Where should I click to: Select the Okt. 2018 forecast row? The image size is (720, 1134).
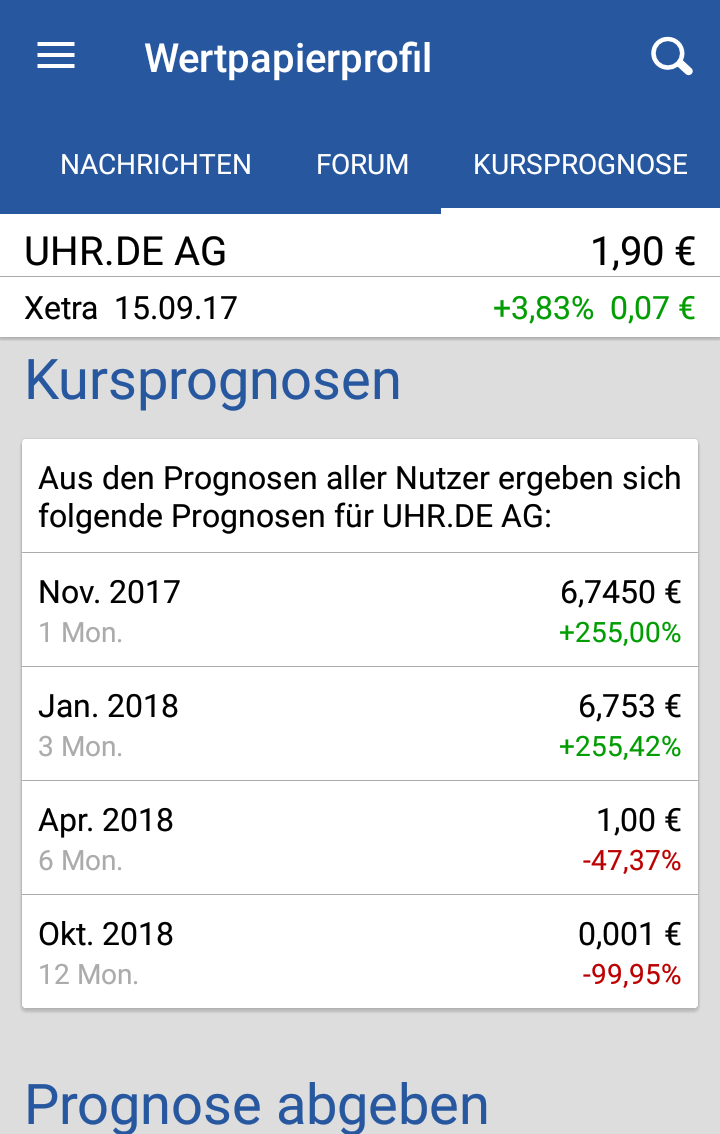(105, 934)
